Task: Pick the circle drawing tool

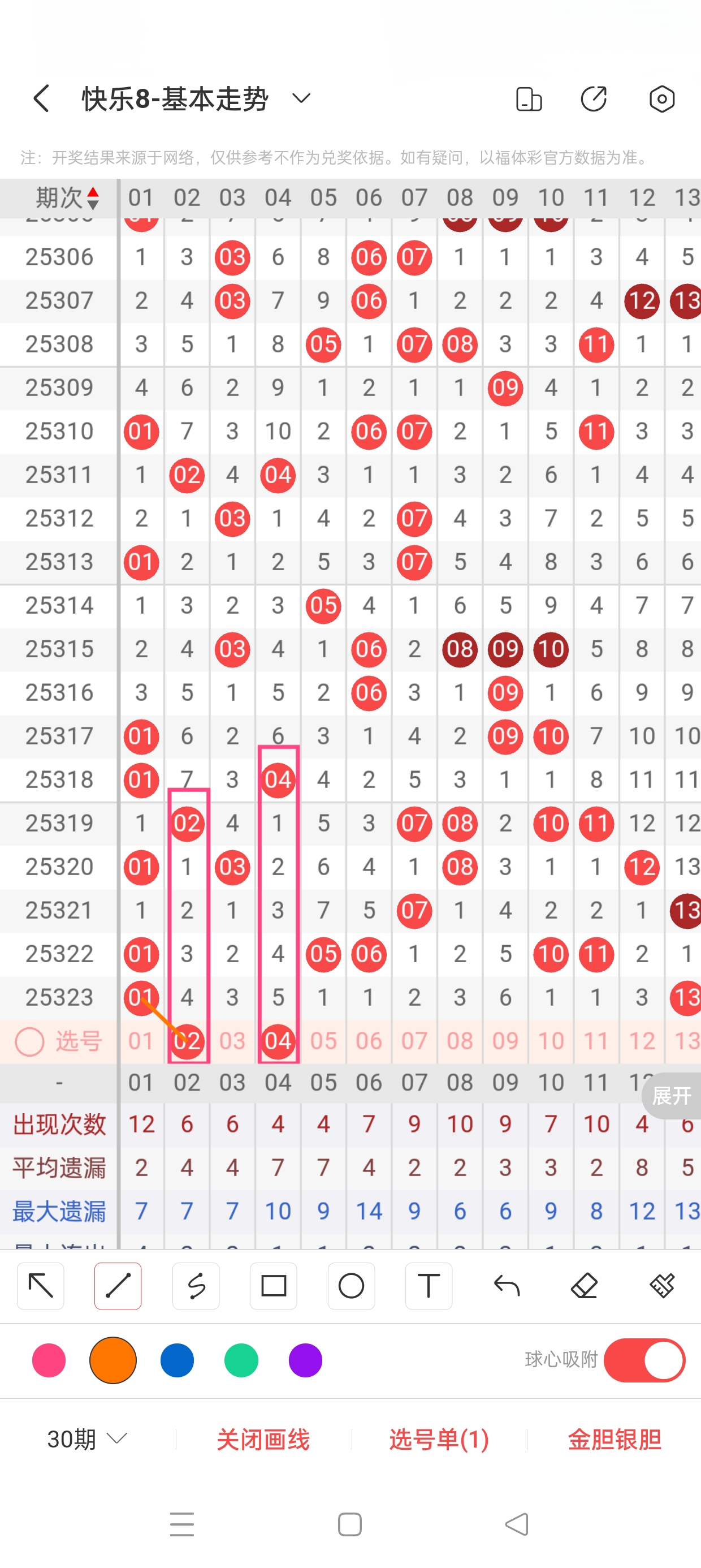Action: 351,1286
